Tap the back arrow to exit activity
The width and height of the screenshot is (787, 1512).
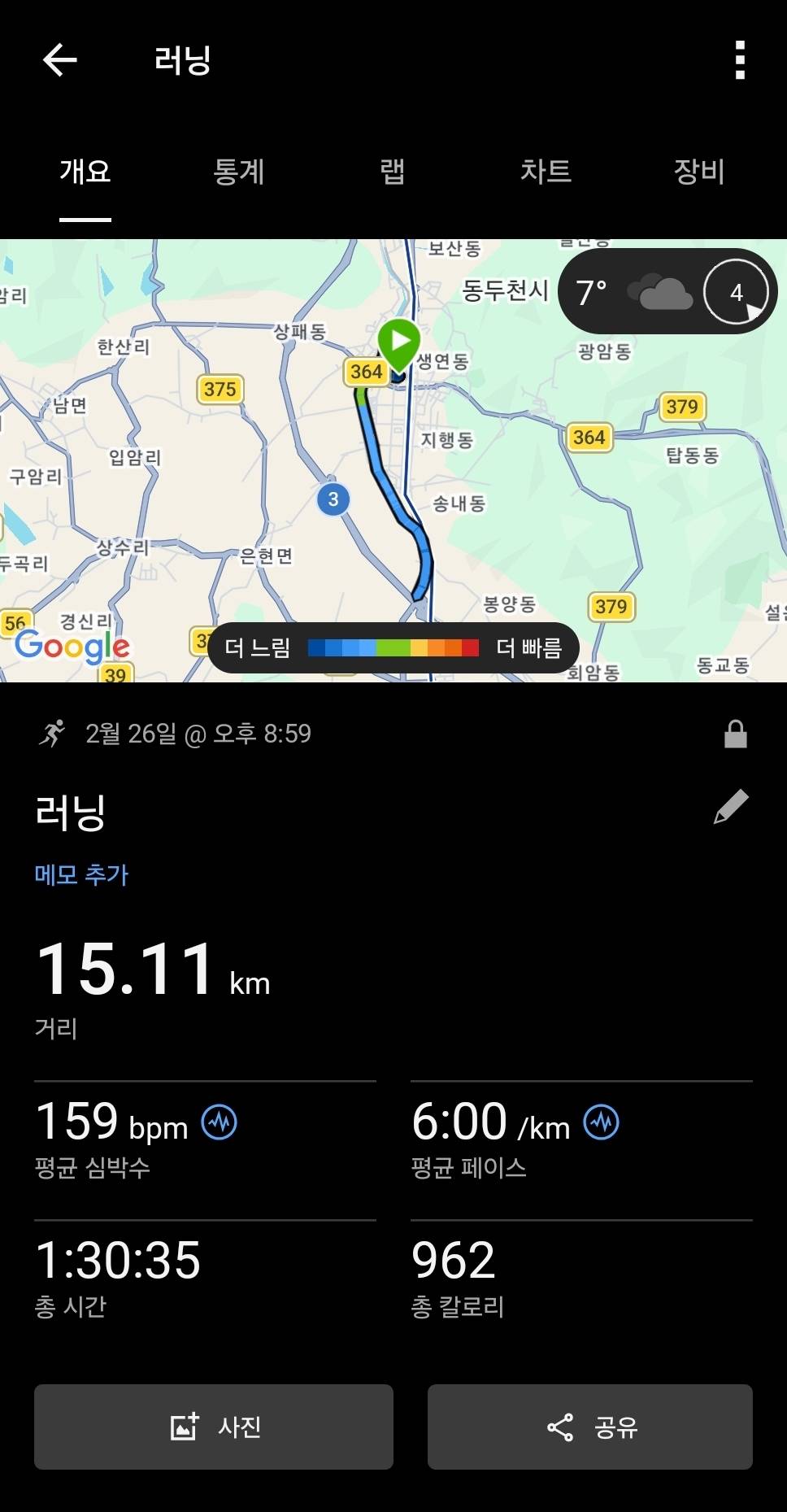click(x=59, y=61)
